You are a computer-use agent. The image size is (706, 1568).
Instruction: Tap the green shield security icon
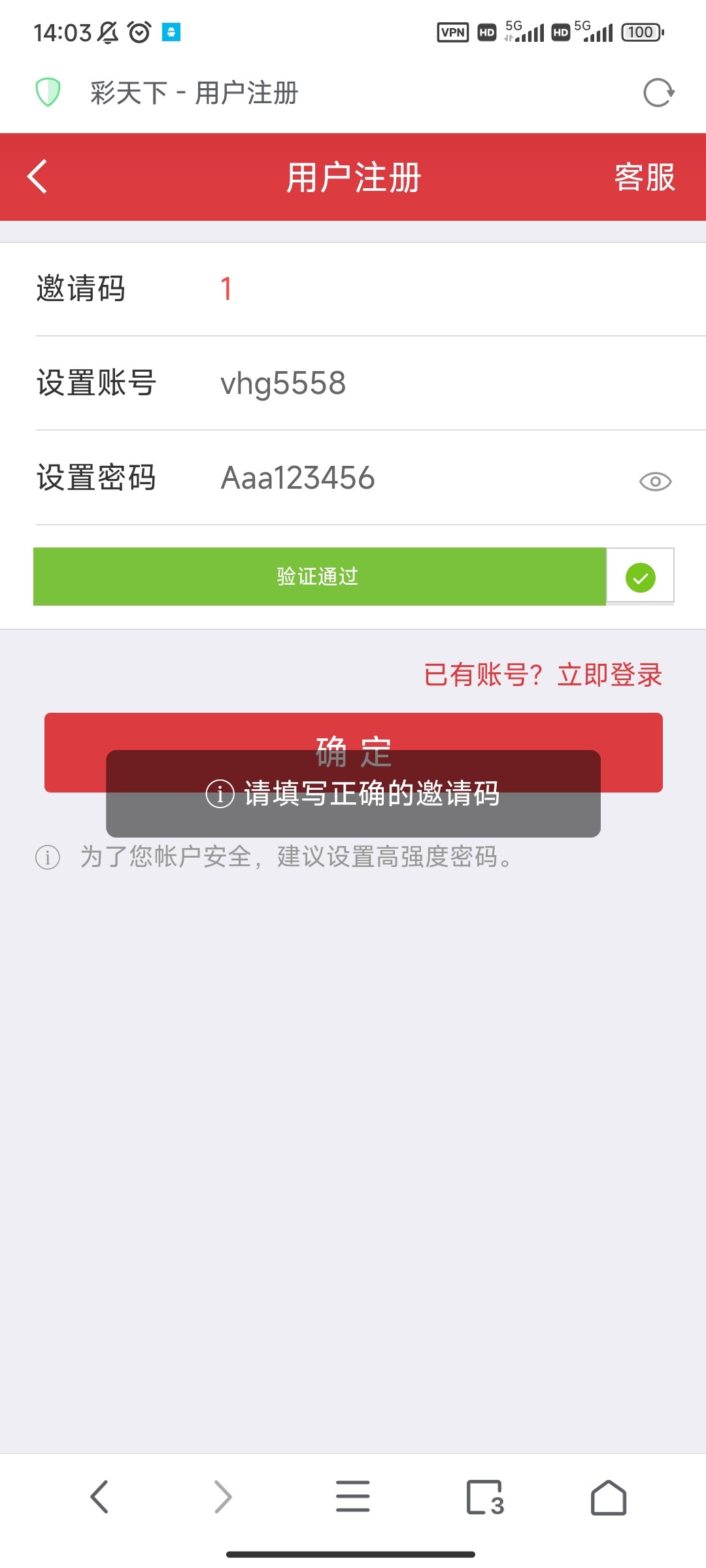[48, 92]
